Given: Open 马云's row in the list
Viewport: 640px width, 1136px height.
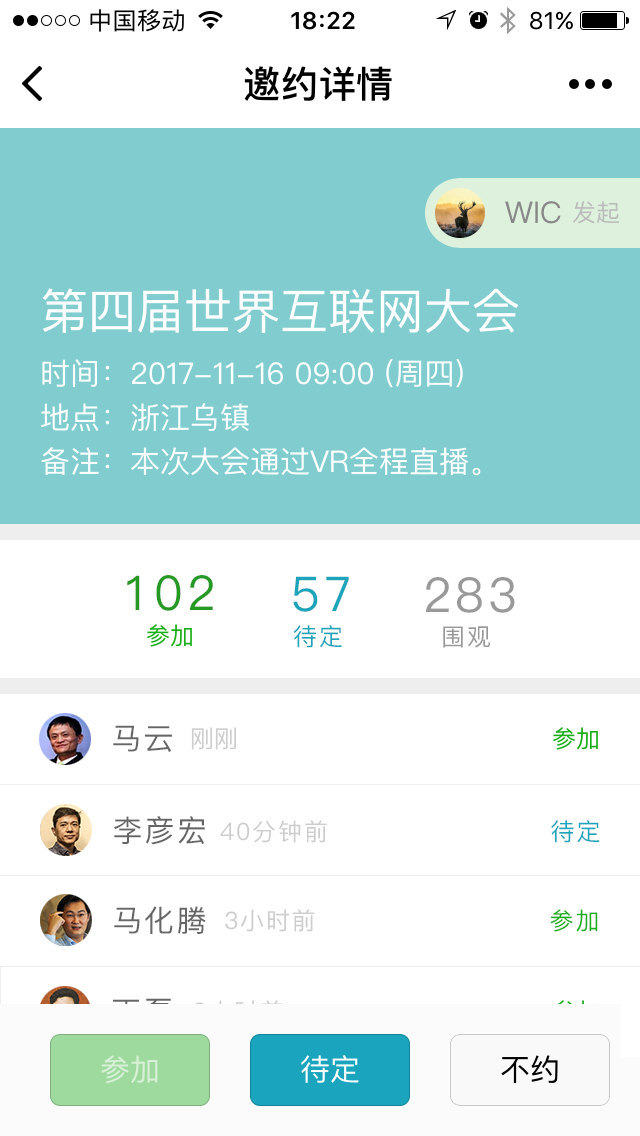Looking at the screenshot, I should 320,739.
